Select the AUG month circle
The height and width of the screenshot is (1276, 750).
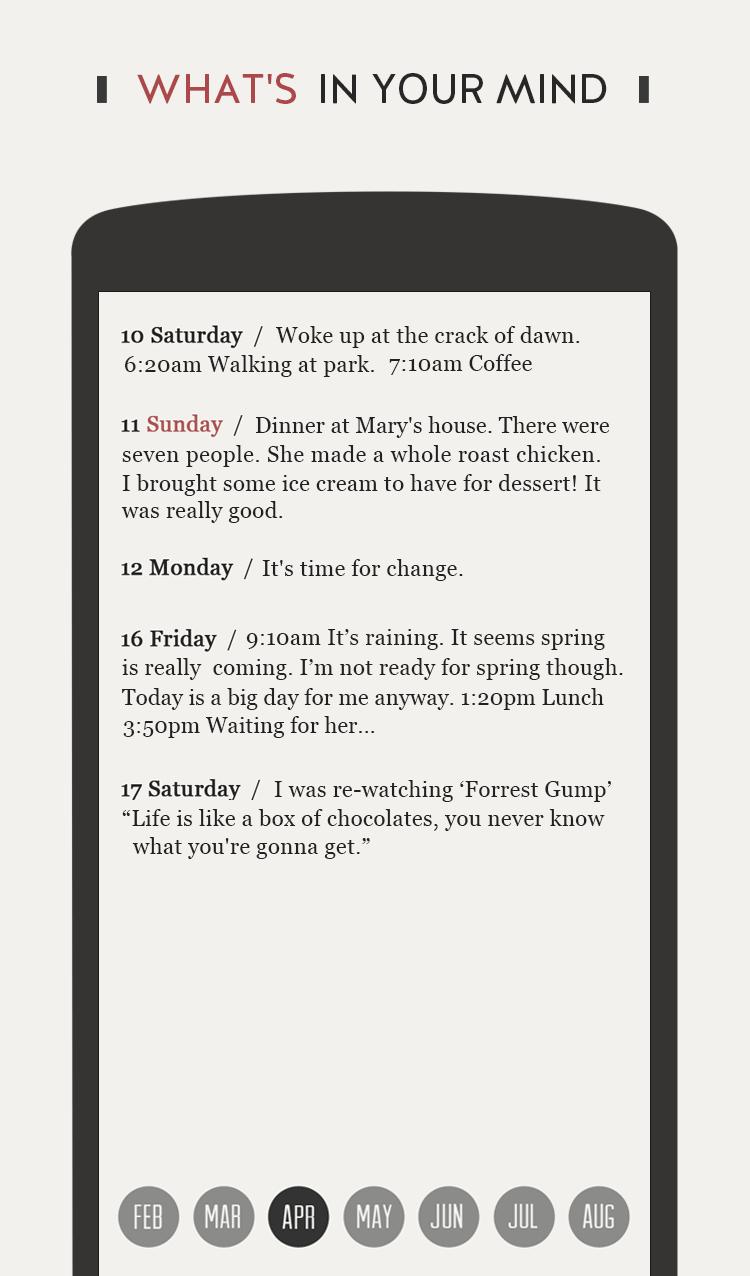click(598, 1216)
